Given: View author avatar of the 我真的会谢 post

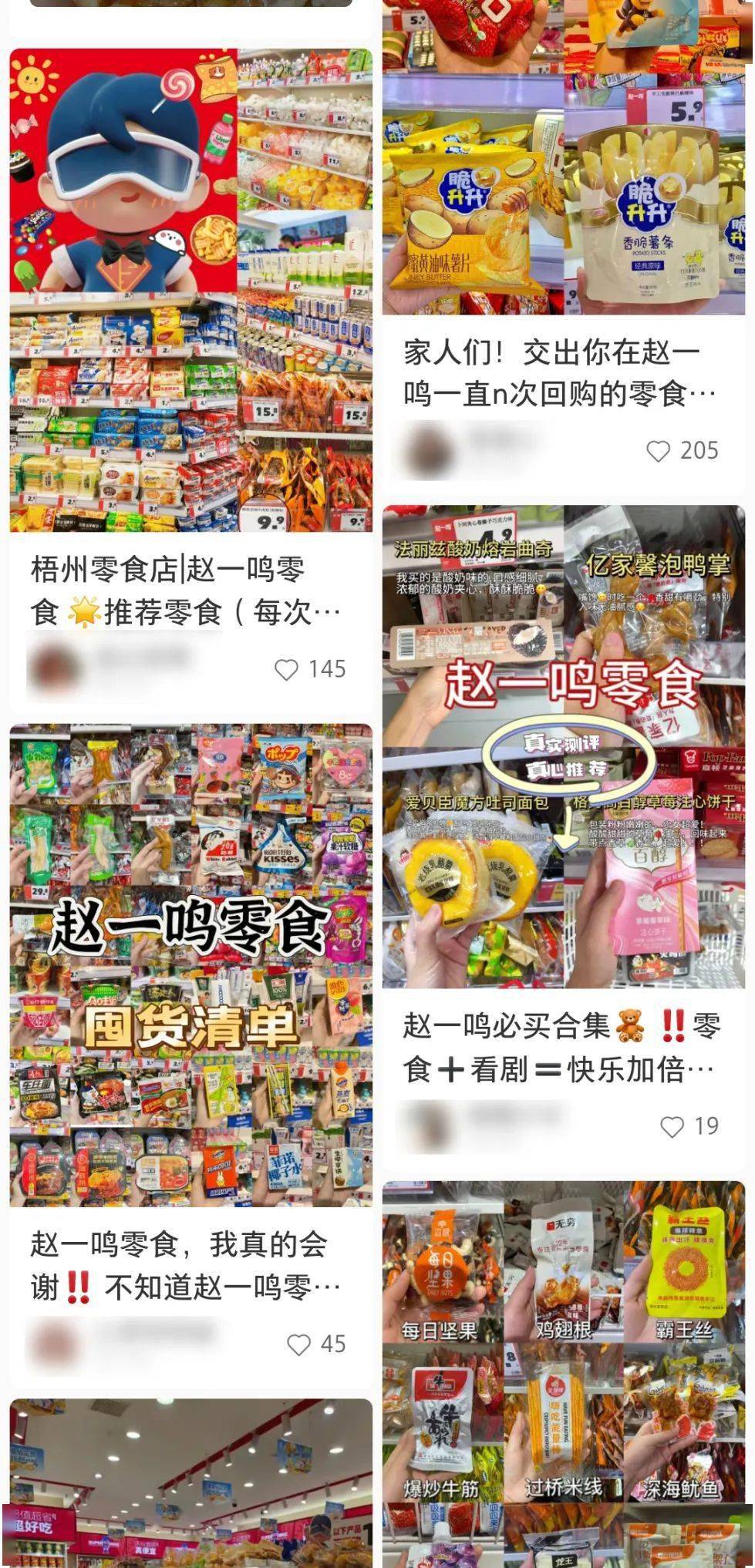Looking at the screenshot, I should [x=54, y=1343].
